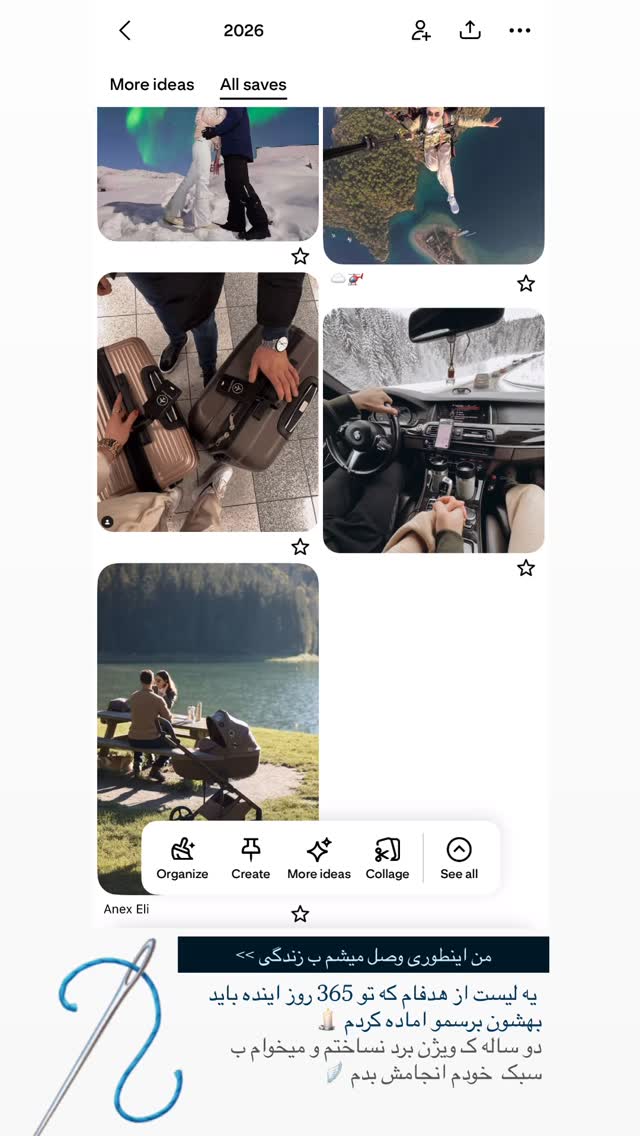This screenshot has width=640, height=1136.
Task: Open the suitcases pin
Action: [x=208, y=402]
